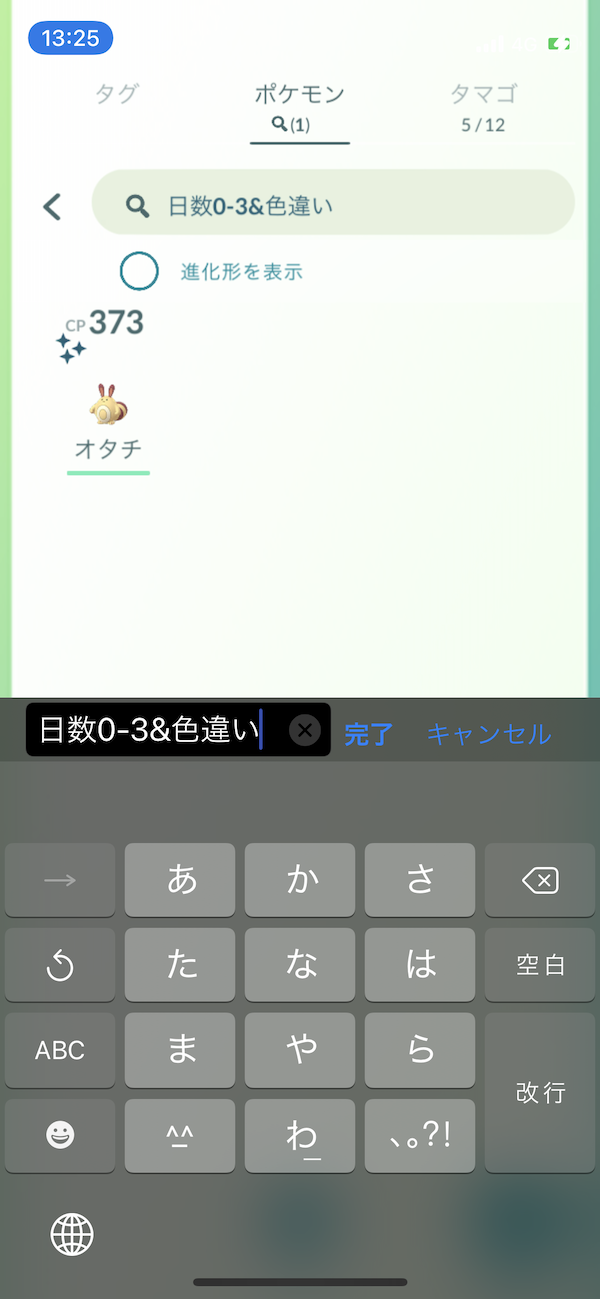This screenshot has height=1299, width=600.
Task: Open the emoji keyboard
Action: pos(60,1135)
